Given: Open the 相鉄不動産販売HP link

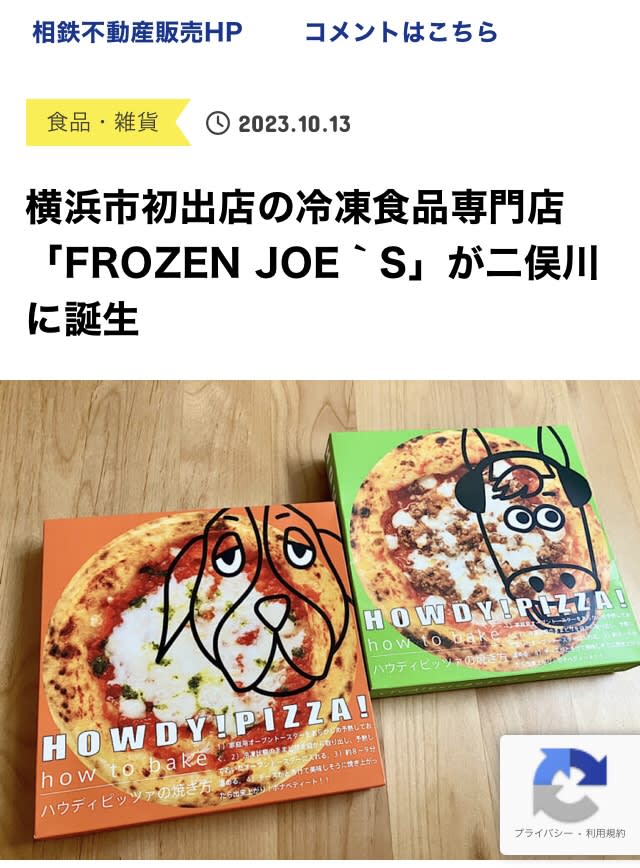Looking at the screenshot, I should [x=137, y=32].
